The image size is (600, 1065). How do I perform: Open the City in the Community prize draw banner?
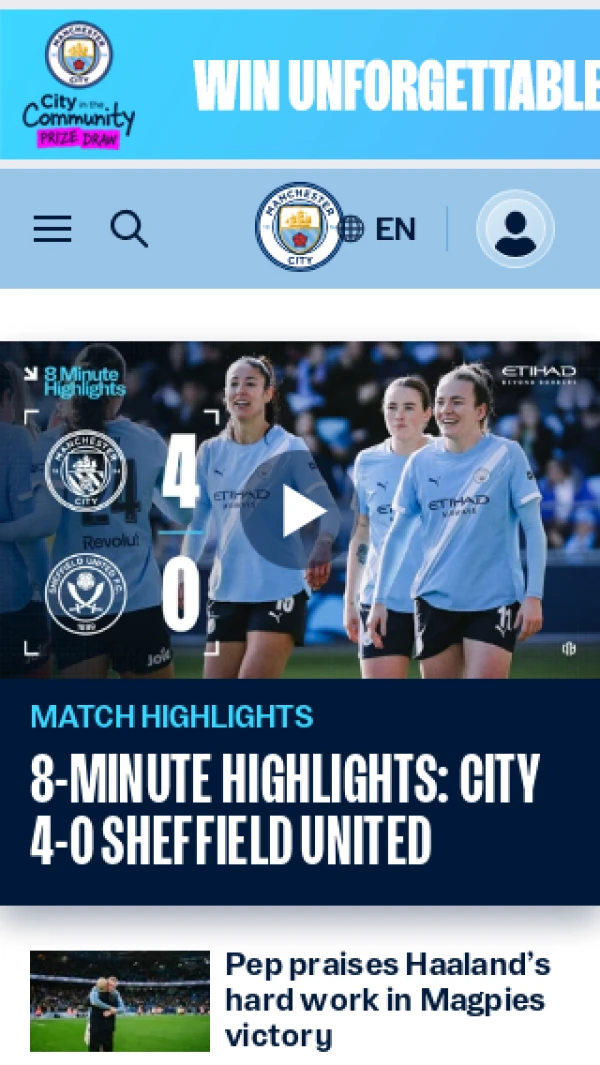300,86
